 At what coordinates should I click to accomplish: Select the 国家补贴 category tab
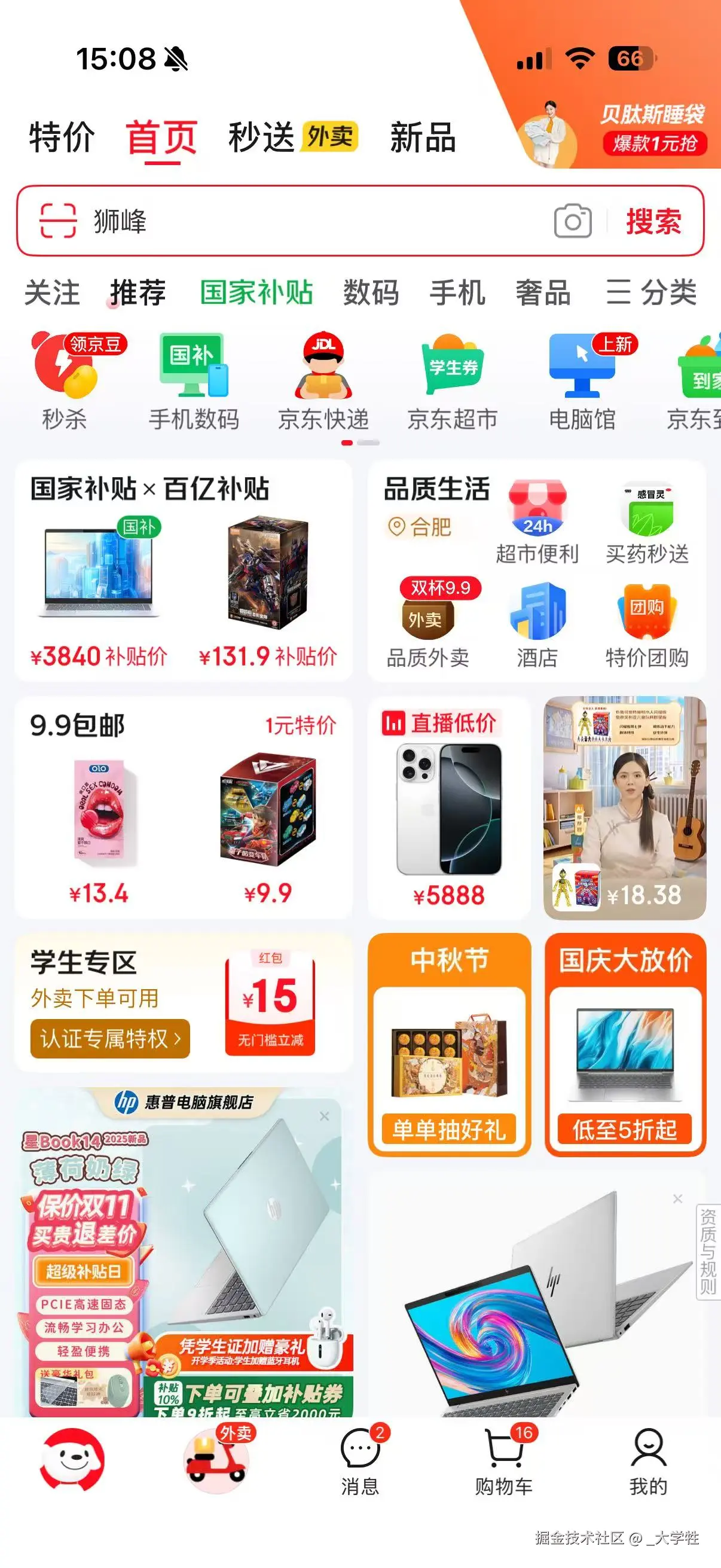256,292
